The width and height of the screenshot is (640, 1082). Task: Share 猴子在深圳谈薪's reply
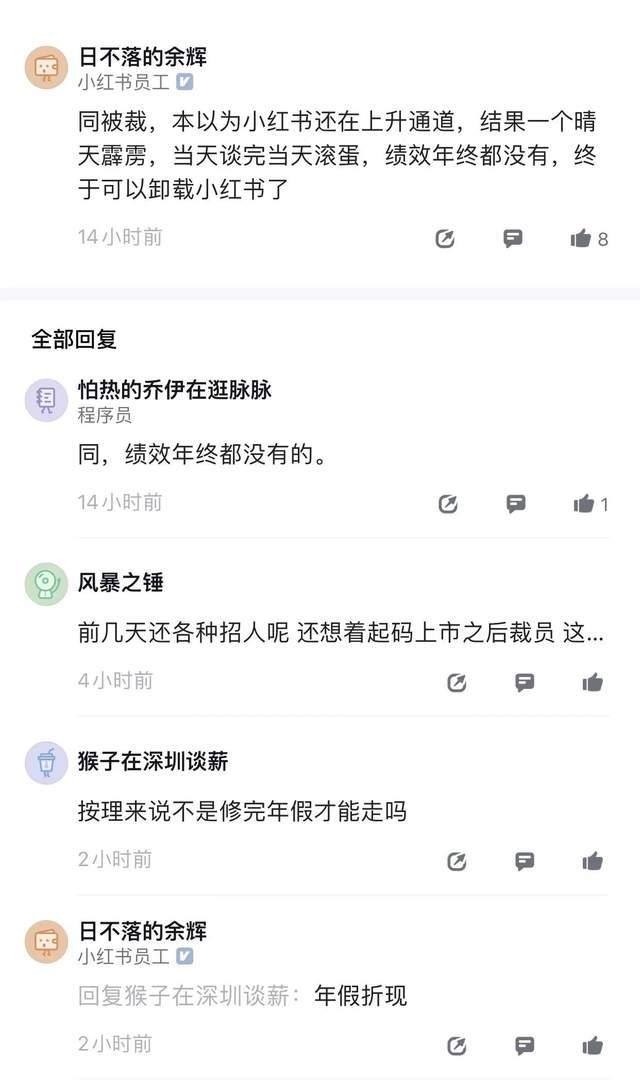point(456,861)
